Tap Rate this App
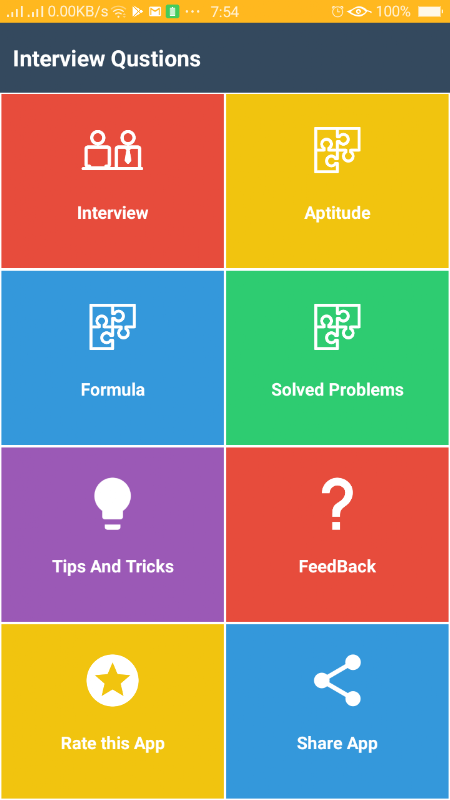The image size is (450, 800). 113,711
